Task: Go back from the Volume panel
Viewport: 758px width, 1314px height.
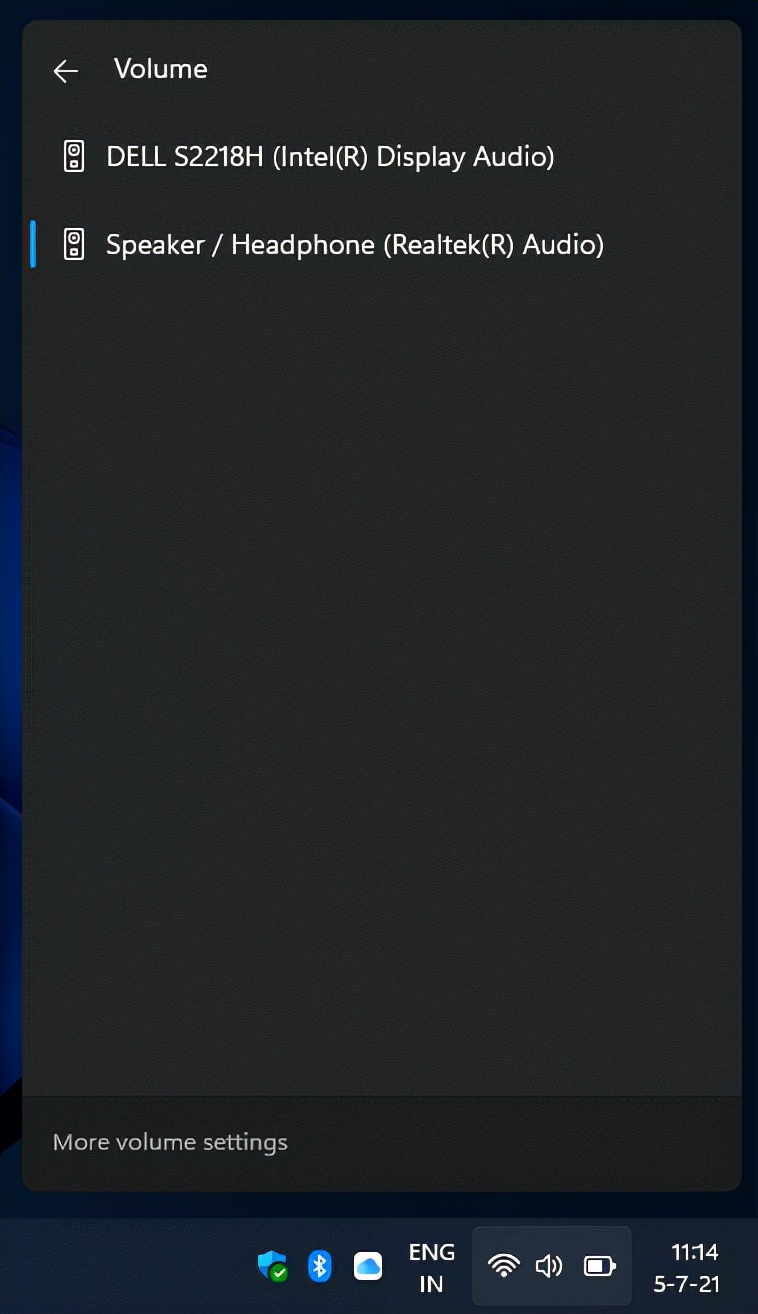Action: pyautogui.click(x=66, y=71)
